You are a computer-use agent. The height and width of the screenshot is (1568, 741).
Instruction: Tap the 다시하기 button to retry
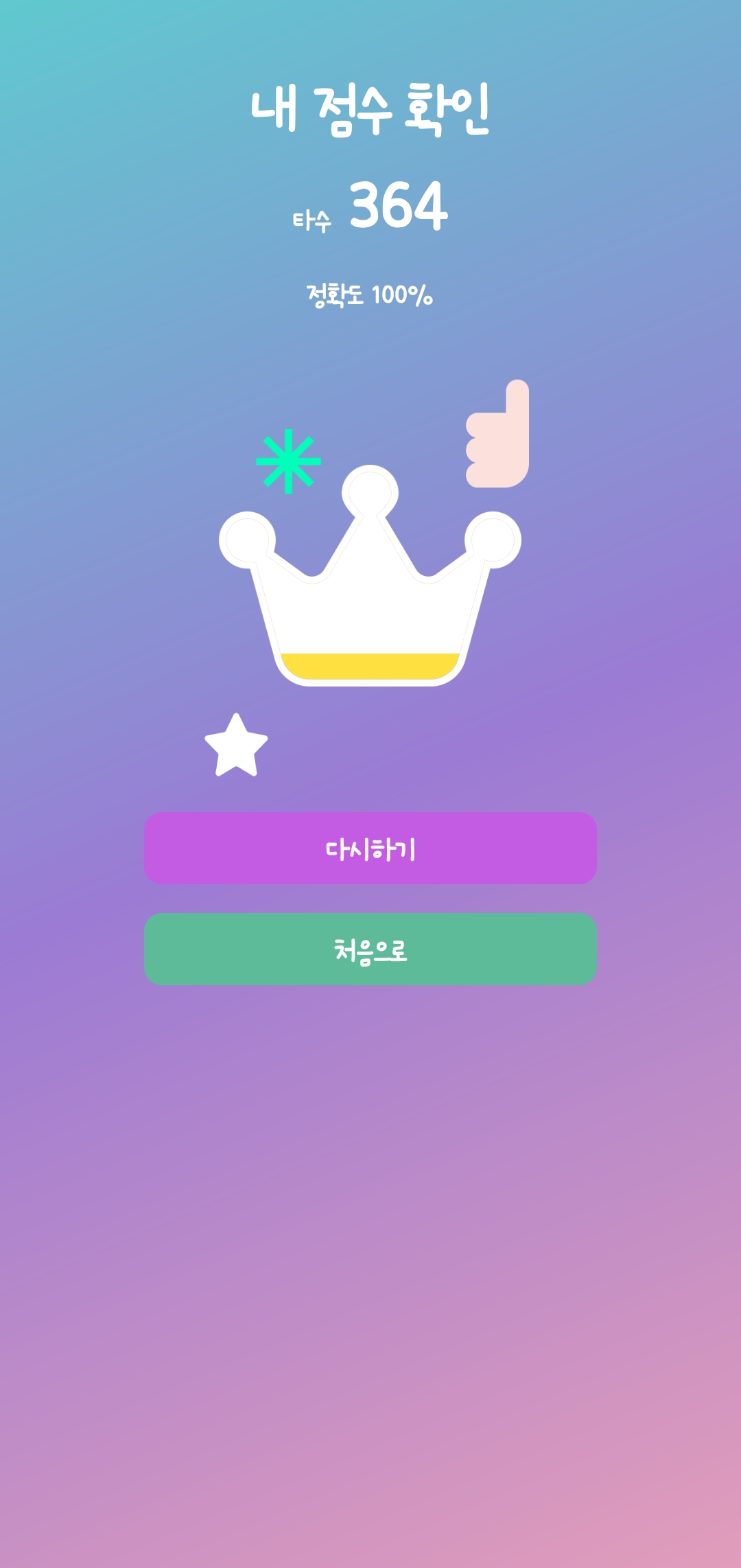click(x=370, y=849)
